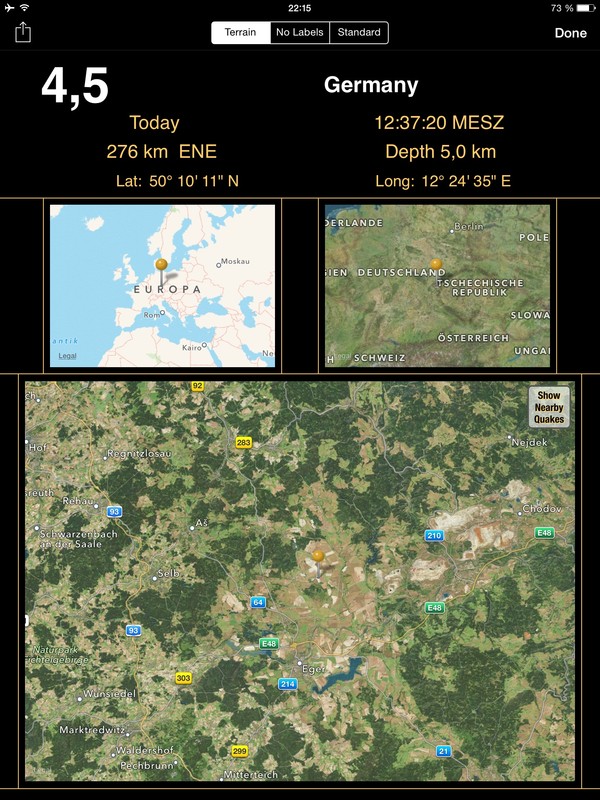Switch to the Standard map view
Image resolution: width=600 pixels, height=800 pixels.
(358, 33)
